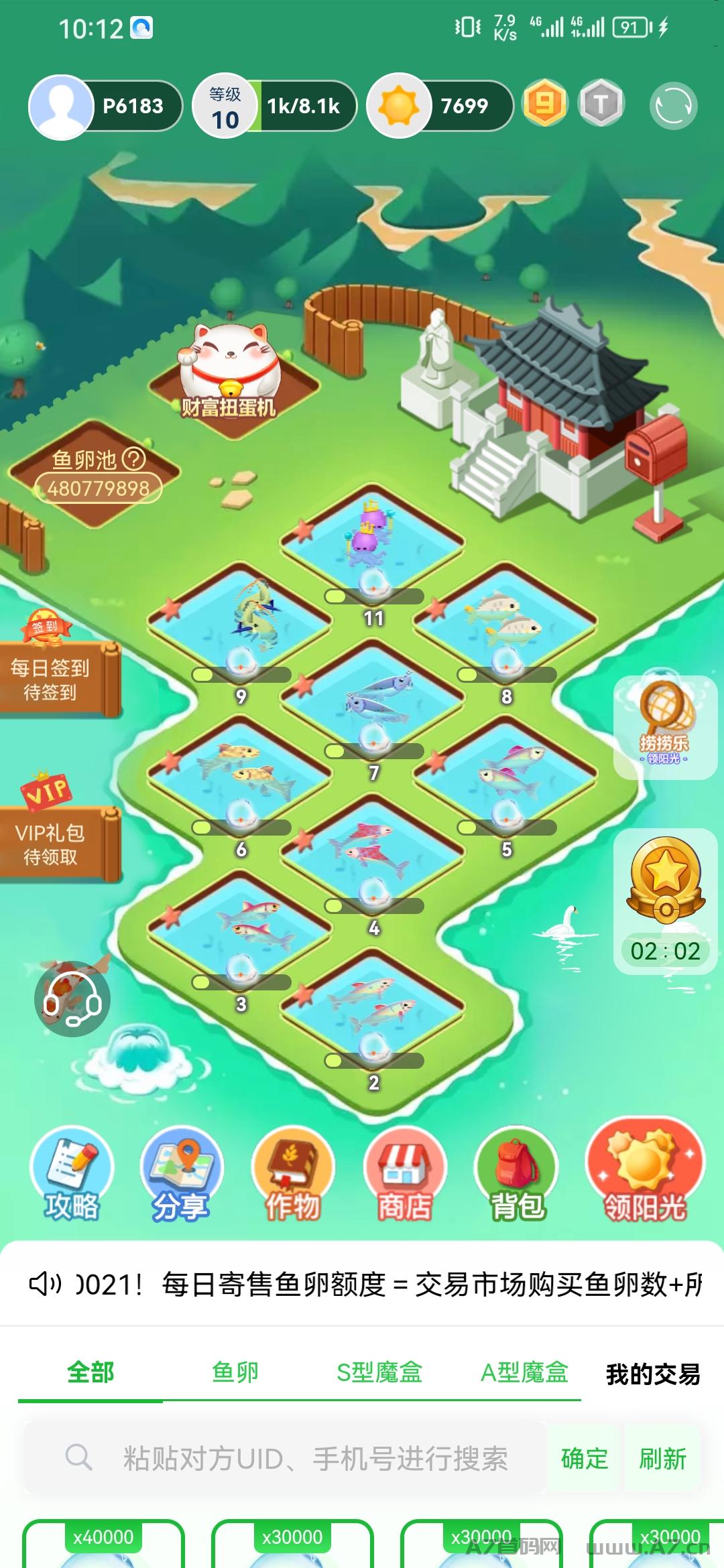Select the A型魔盒 tab

point(524,1372)
